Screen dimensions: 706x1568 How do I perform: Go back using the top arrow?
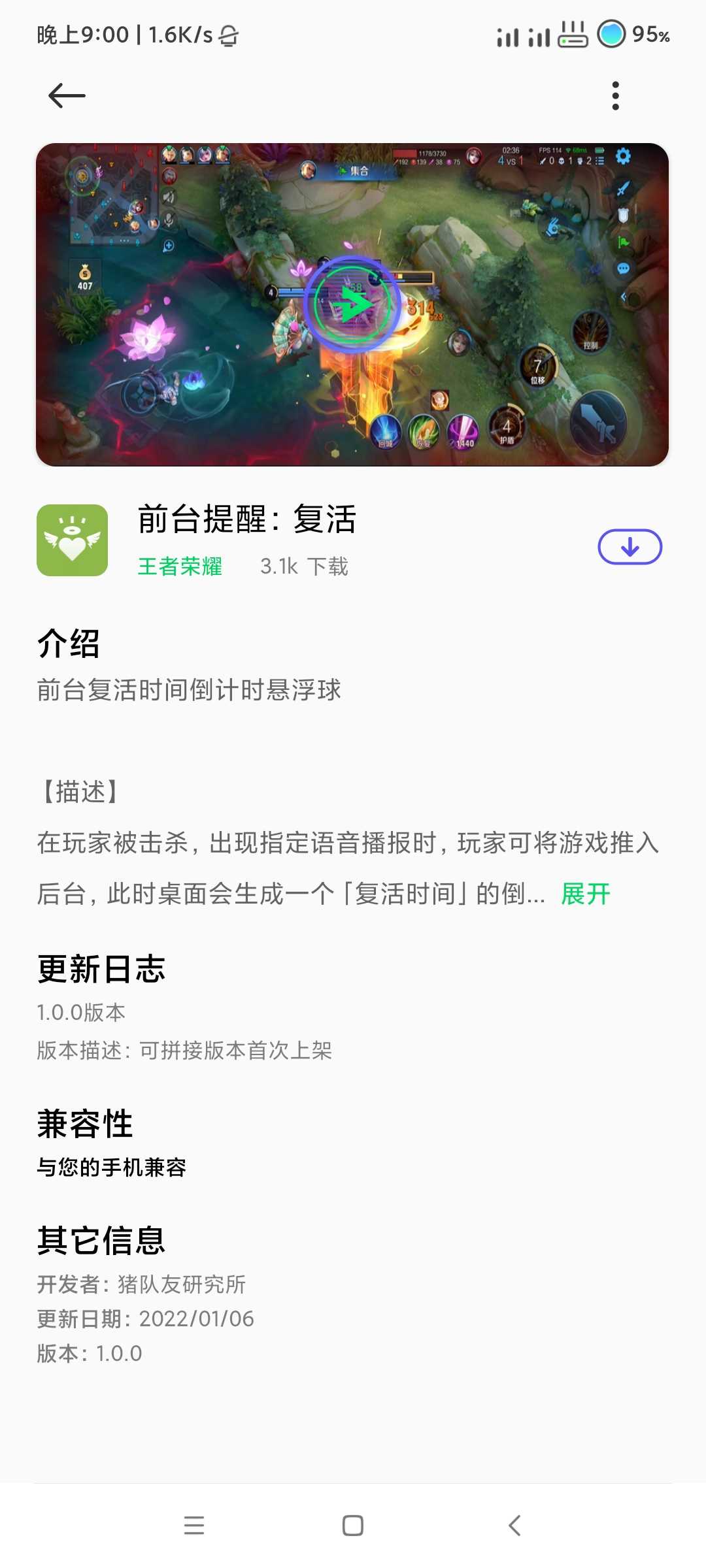67,96
